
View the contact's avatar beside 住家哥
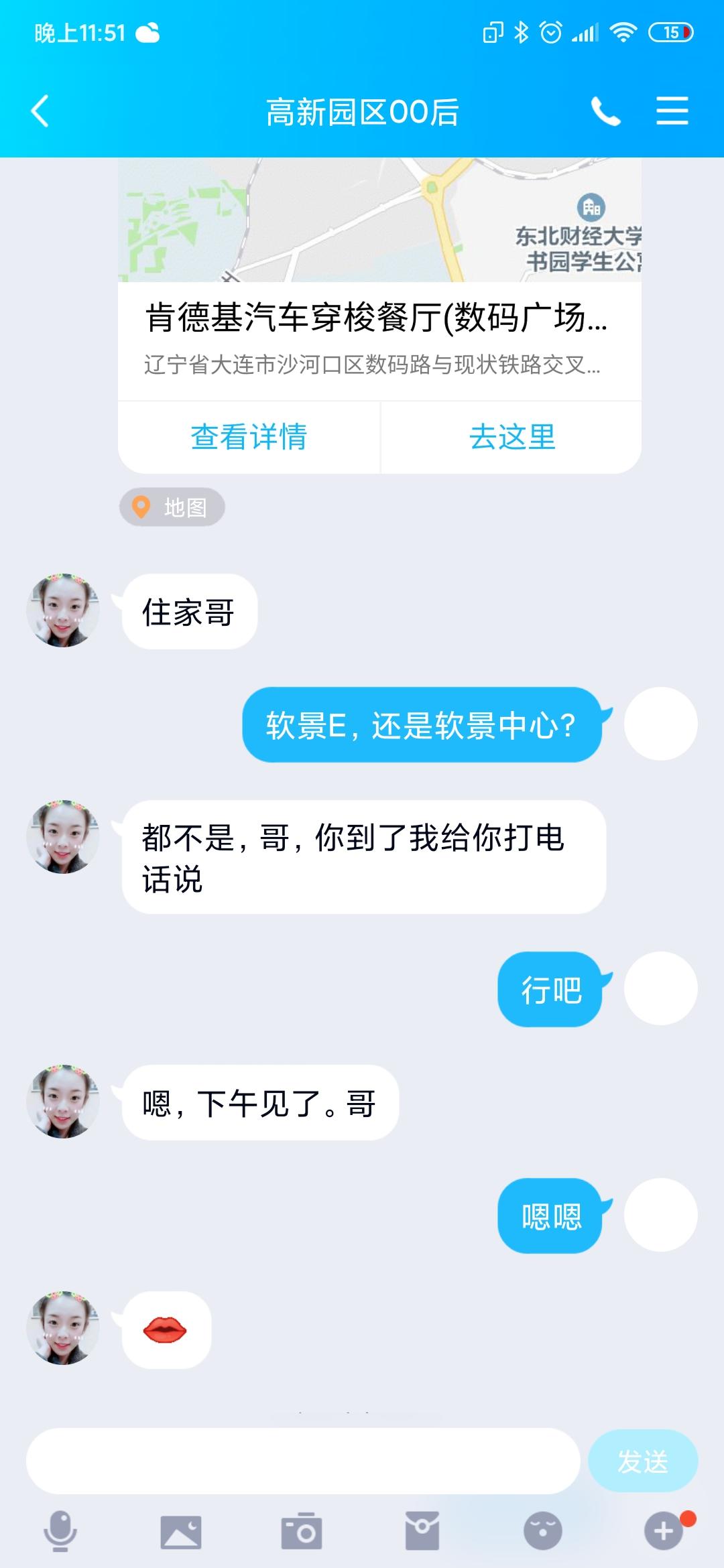tap(63, 610)
